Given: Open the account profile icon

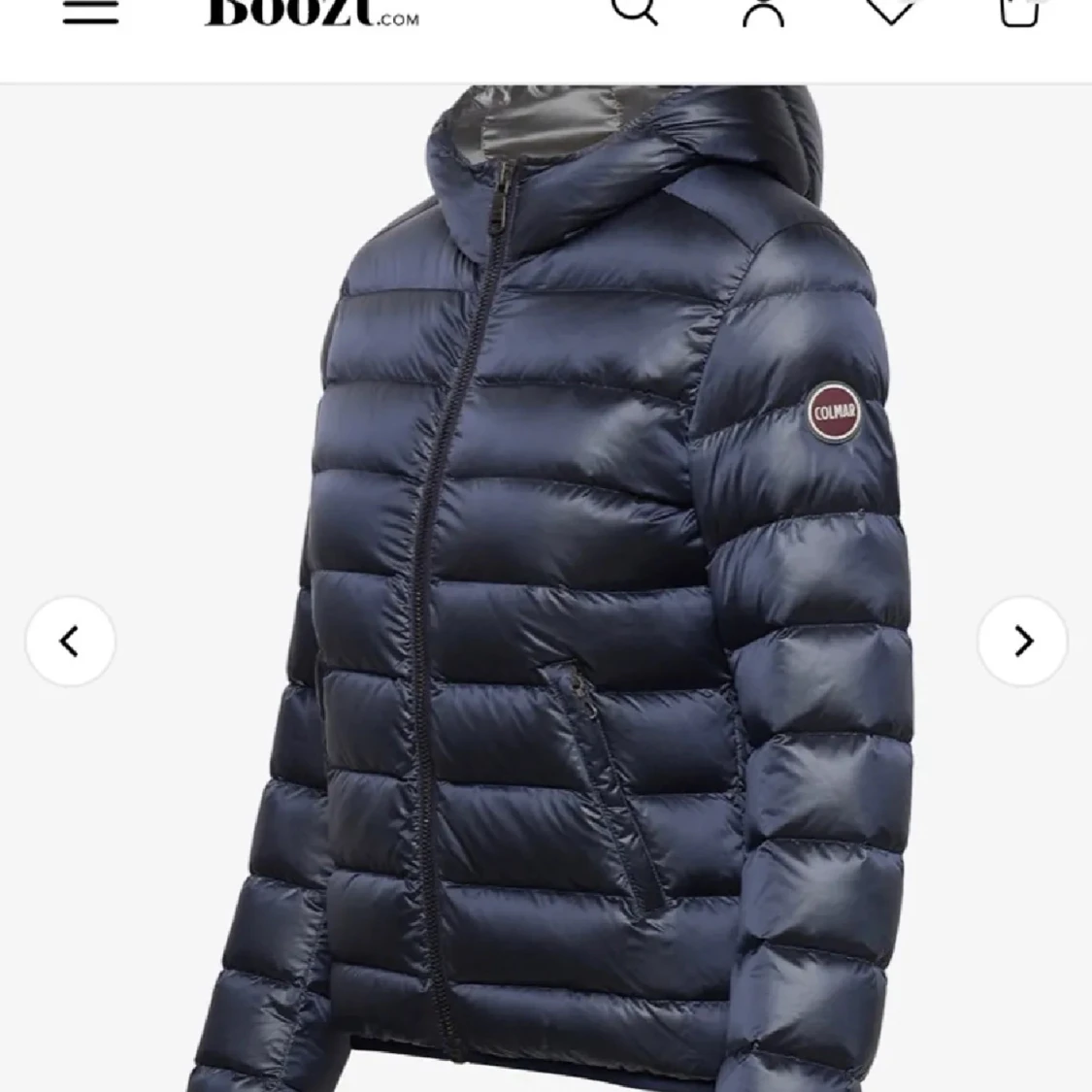Looking at the screenshot, I should click(763, 12).
